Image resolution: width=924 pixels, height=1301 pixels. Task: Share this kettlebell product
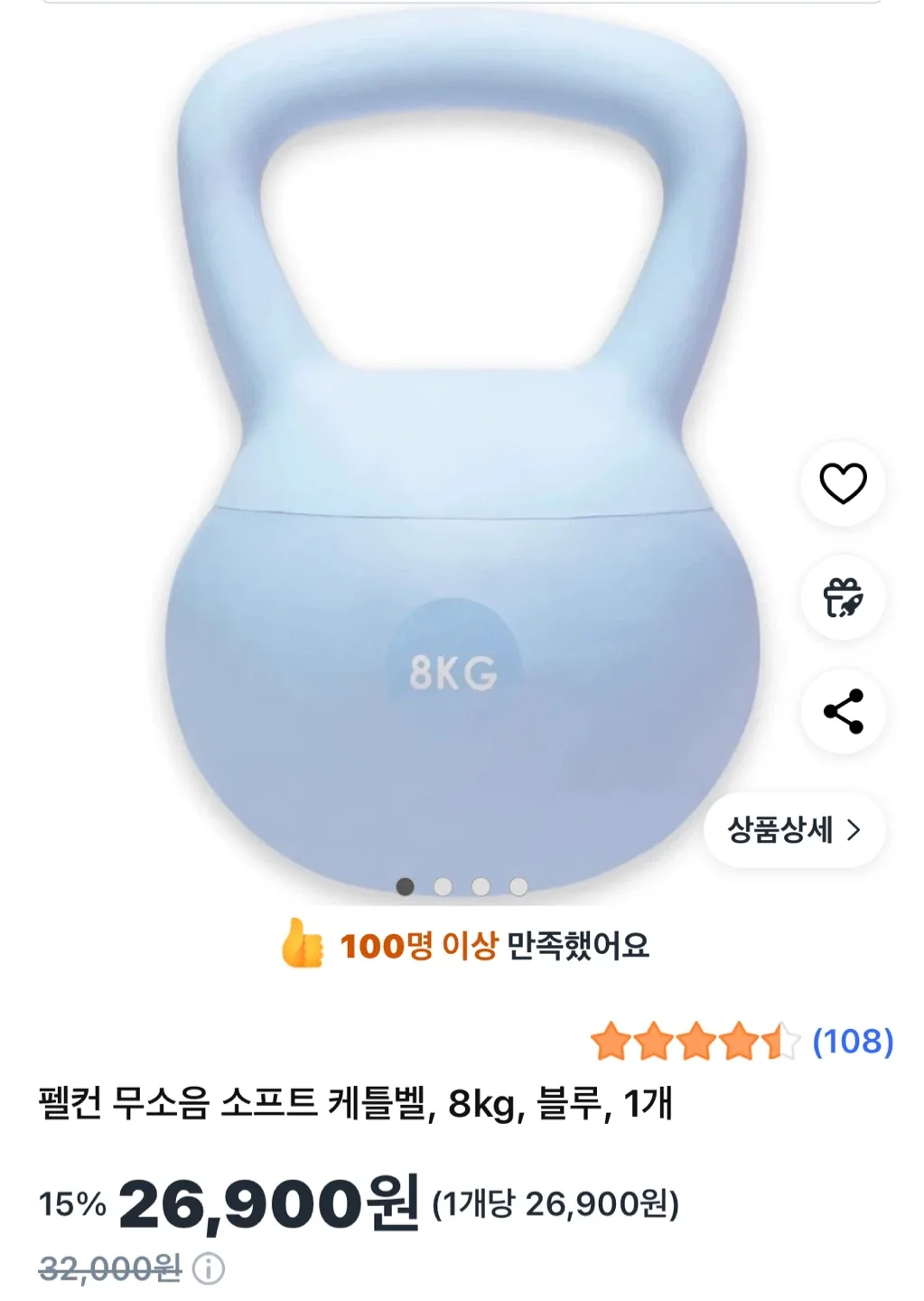843,711
